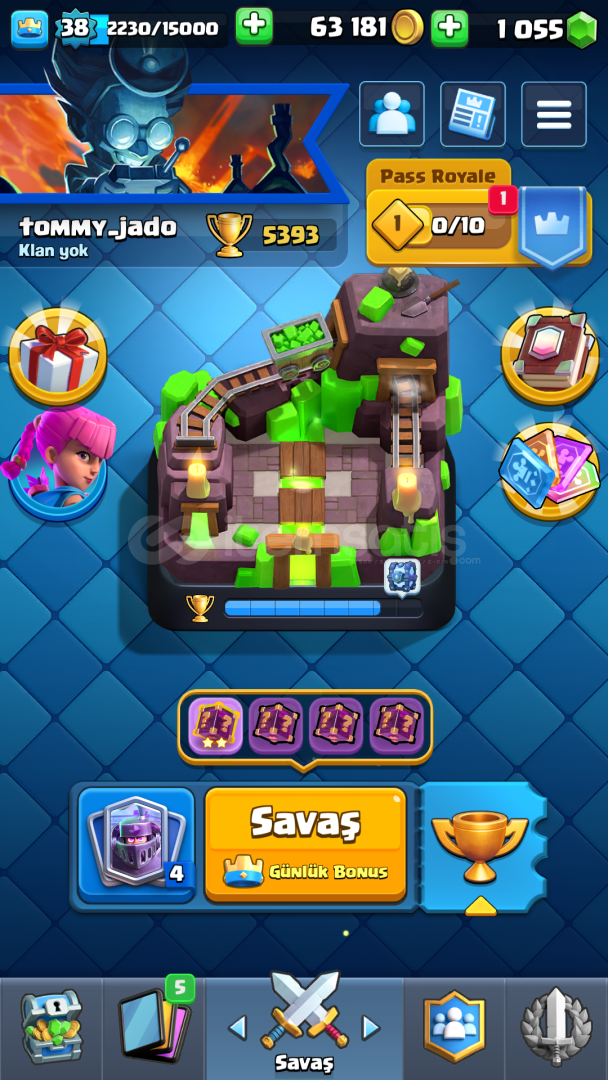This screenshot has height=1080, width=608.
Task: Claim the free gift box
Action: tap(57, 357)
